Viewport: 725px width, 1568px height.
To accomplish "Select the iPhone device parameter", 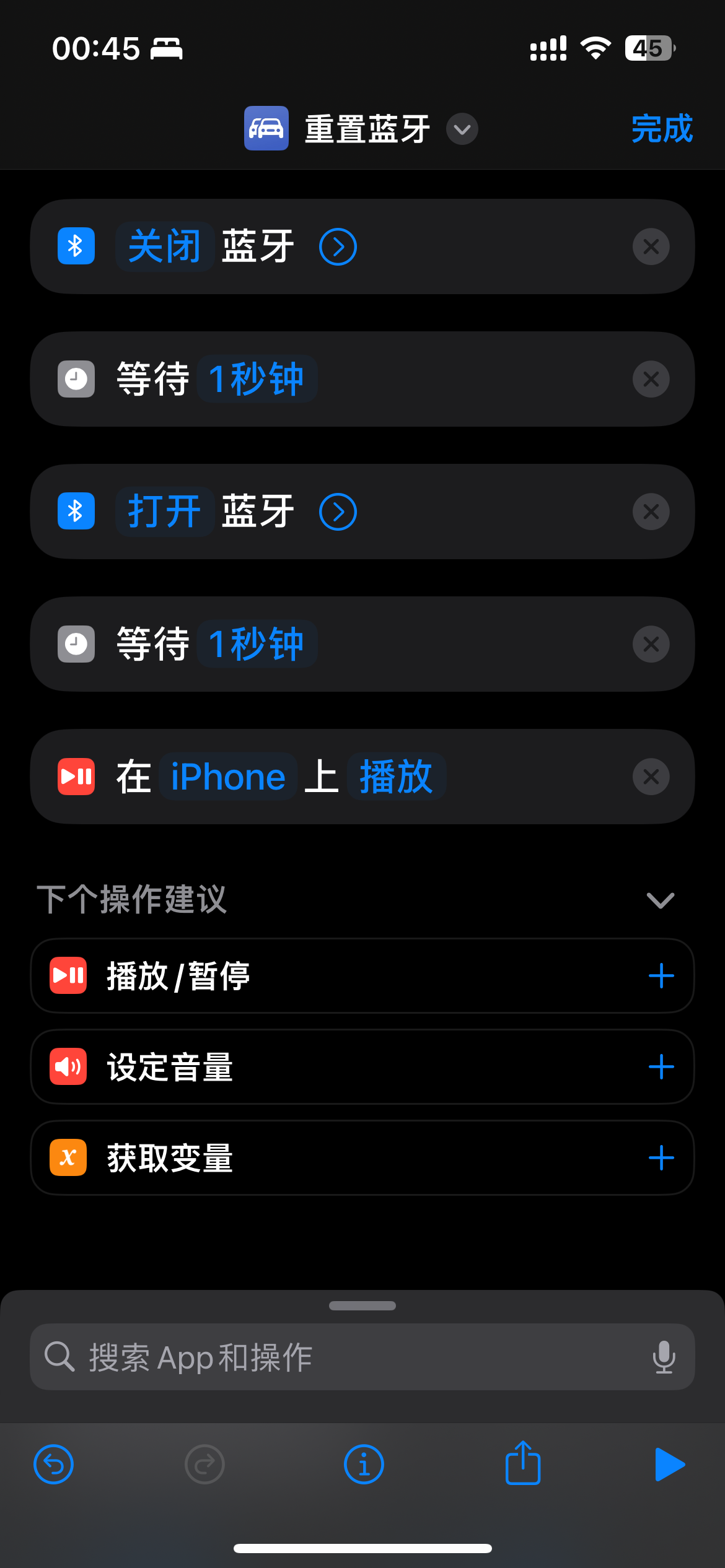I will [x=228, y=777].
